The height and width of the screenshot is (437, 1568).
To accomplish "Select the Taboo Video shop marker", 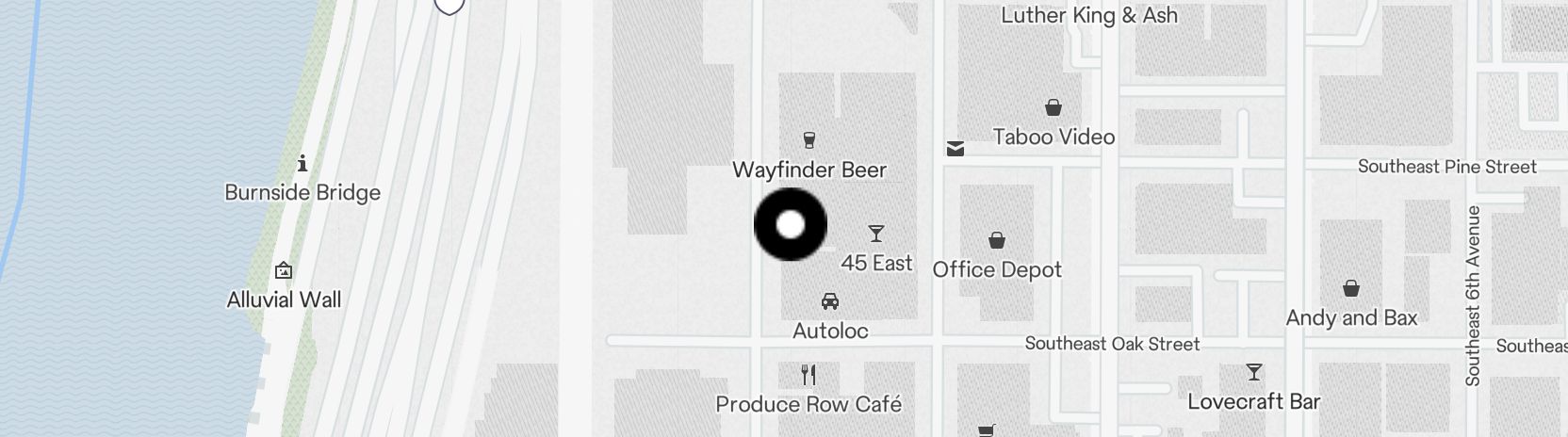I will point(1053,108).
